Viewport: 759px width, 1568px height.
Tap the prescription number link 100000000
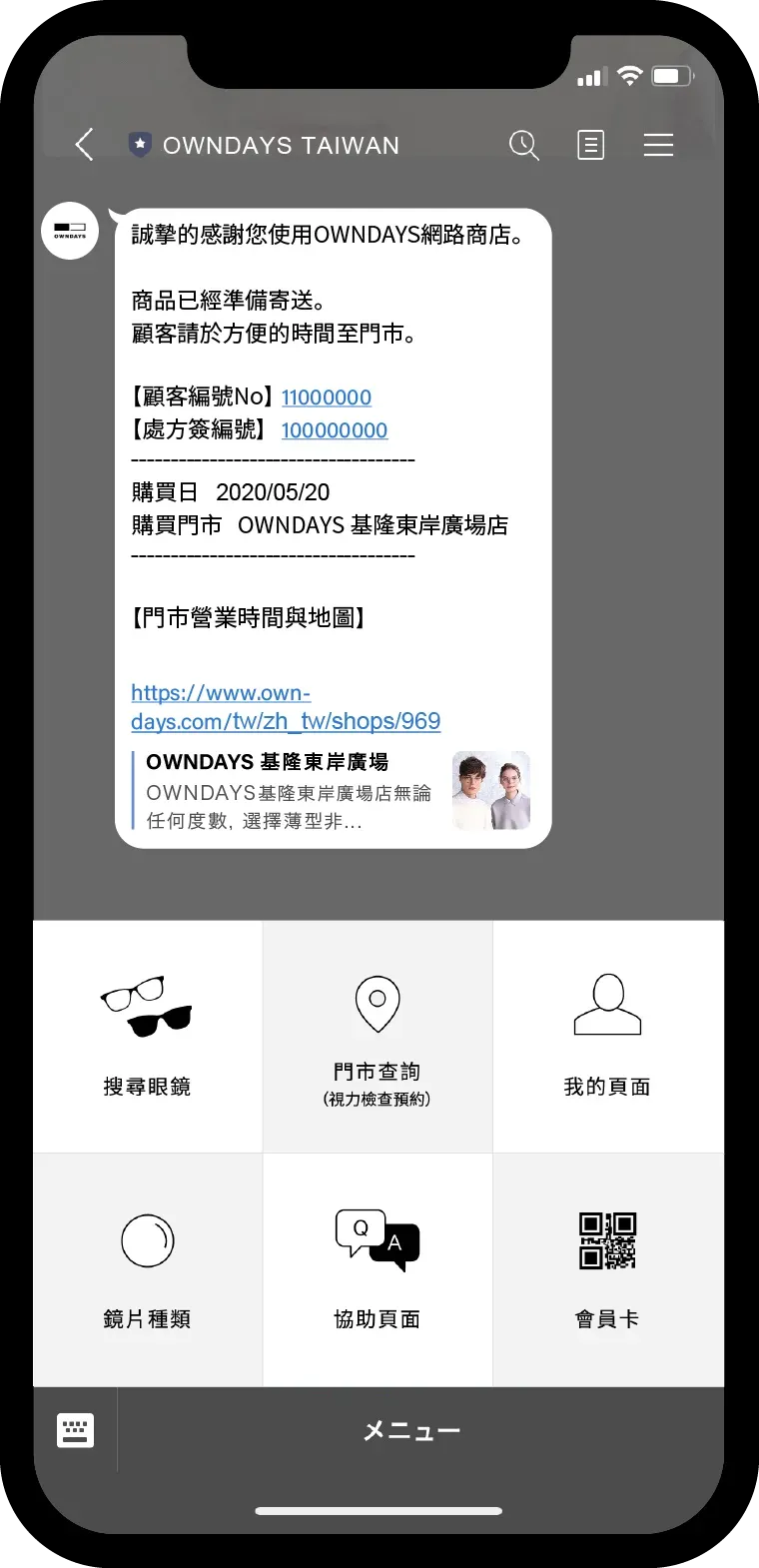click(335, 430)
